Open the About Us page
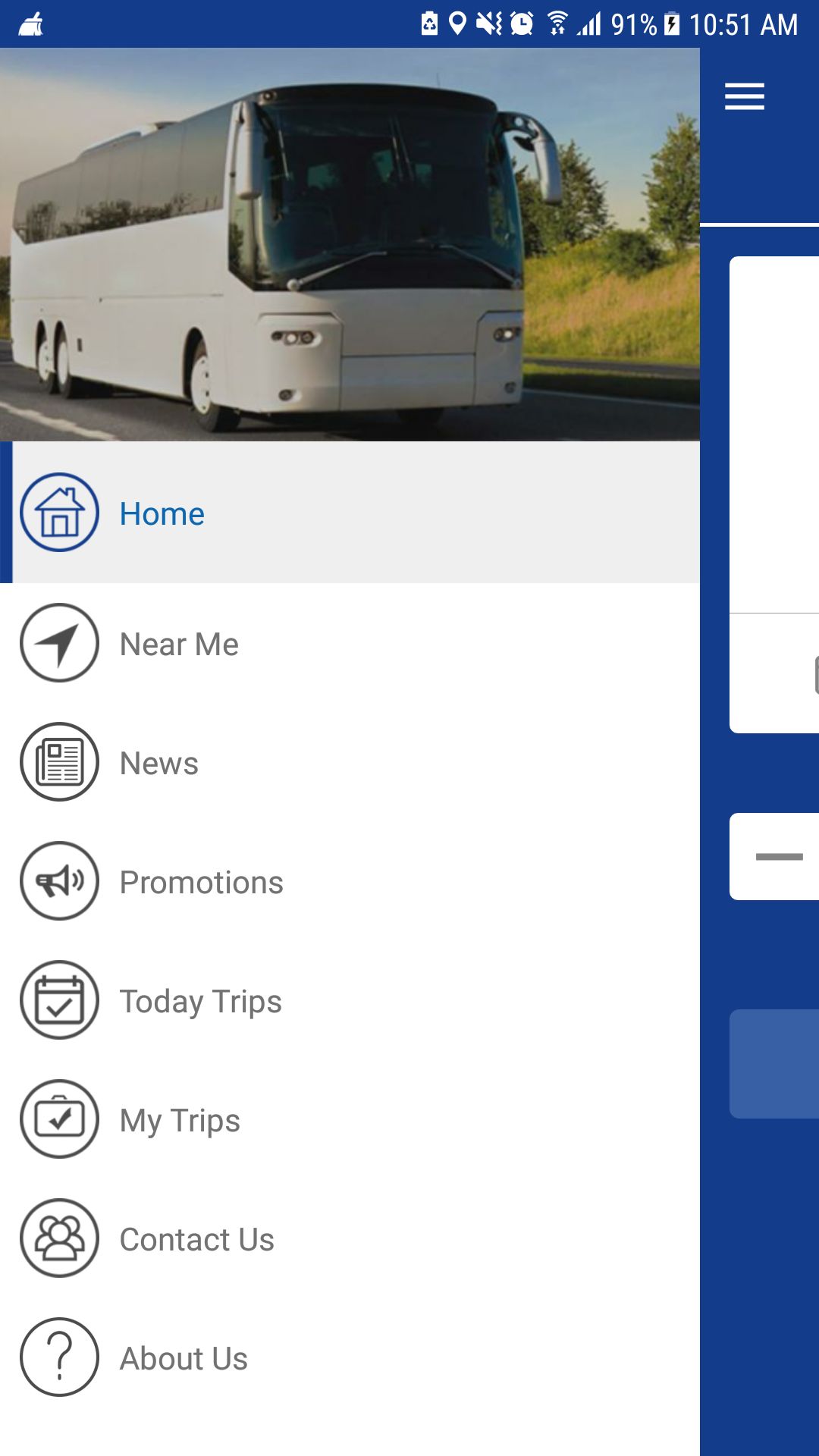819x1456 pixels. point(184,1358)
